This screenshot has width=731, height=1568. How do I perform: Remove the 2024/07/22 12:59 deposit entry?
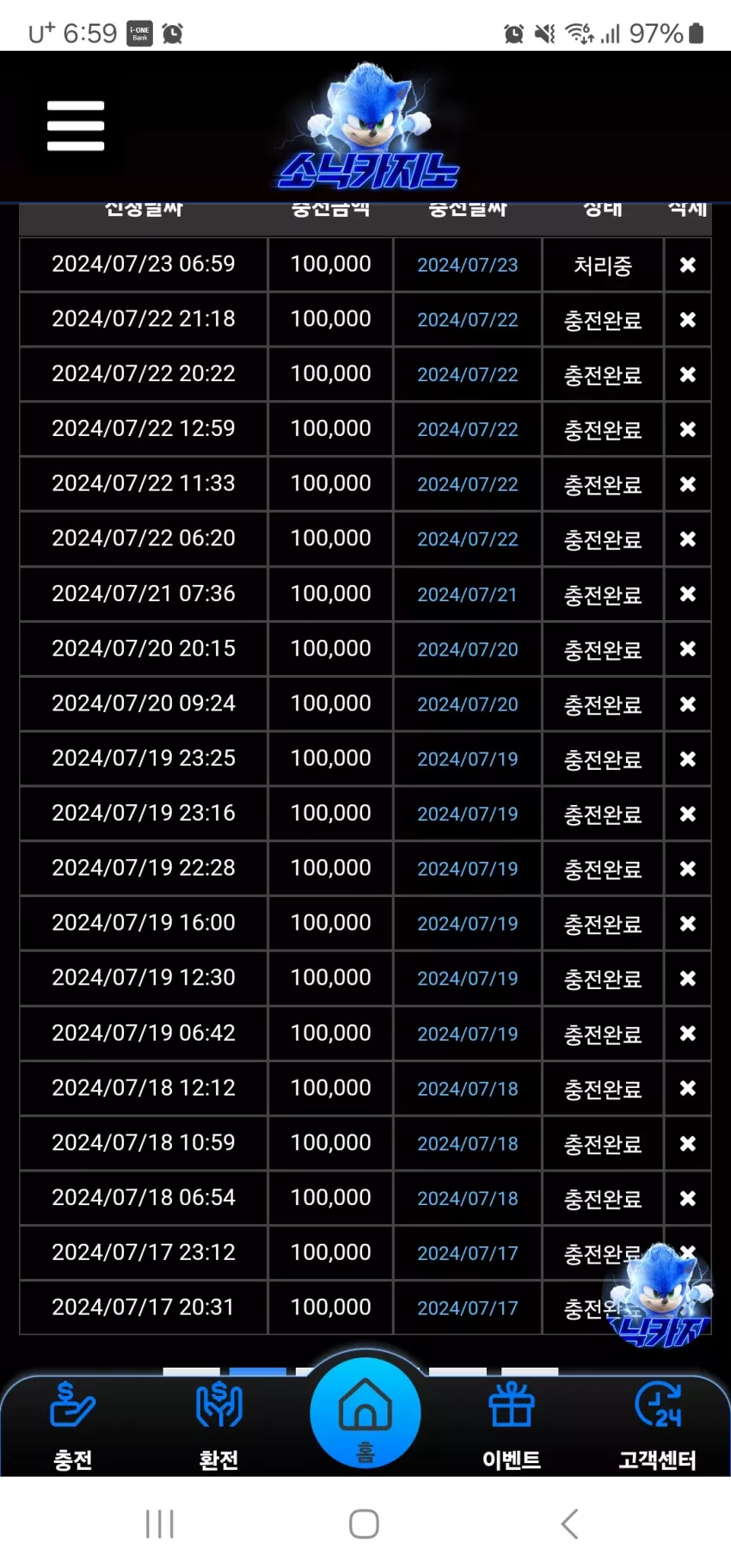tap(687, 429)
